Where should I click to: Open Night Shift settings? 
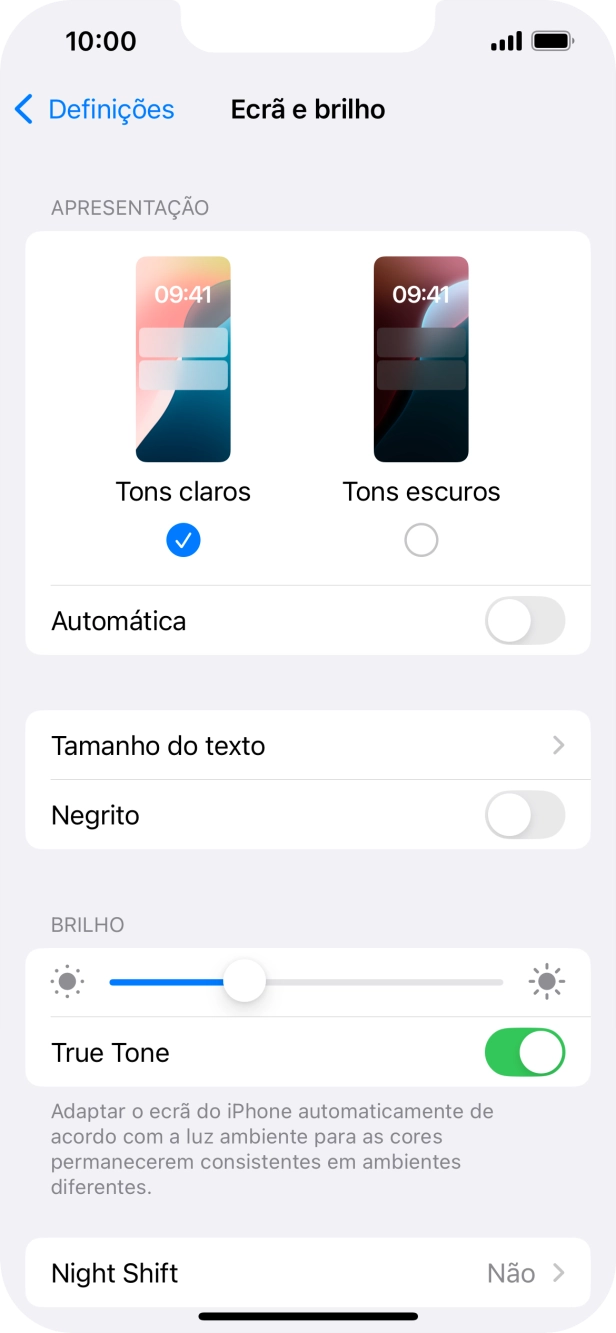click(x=307, y=1273)
